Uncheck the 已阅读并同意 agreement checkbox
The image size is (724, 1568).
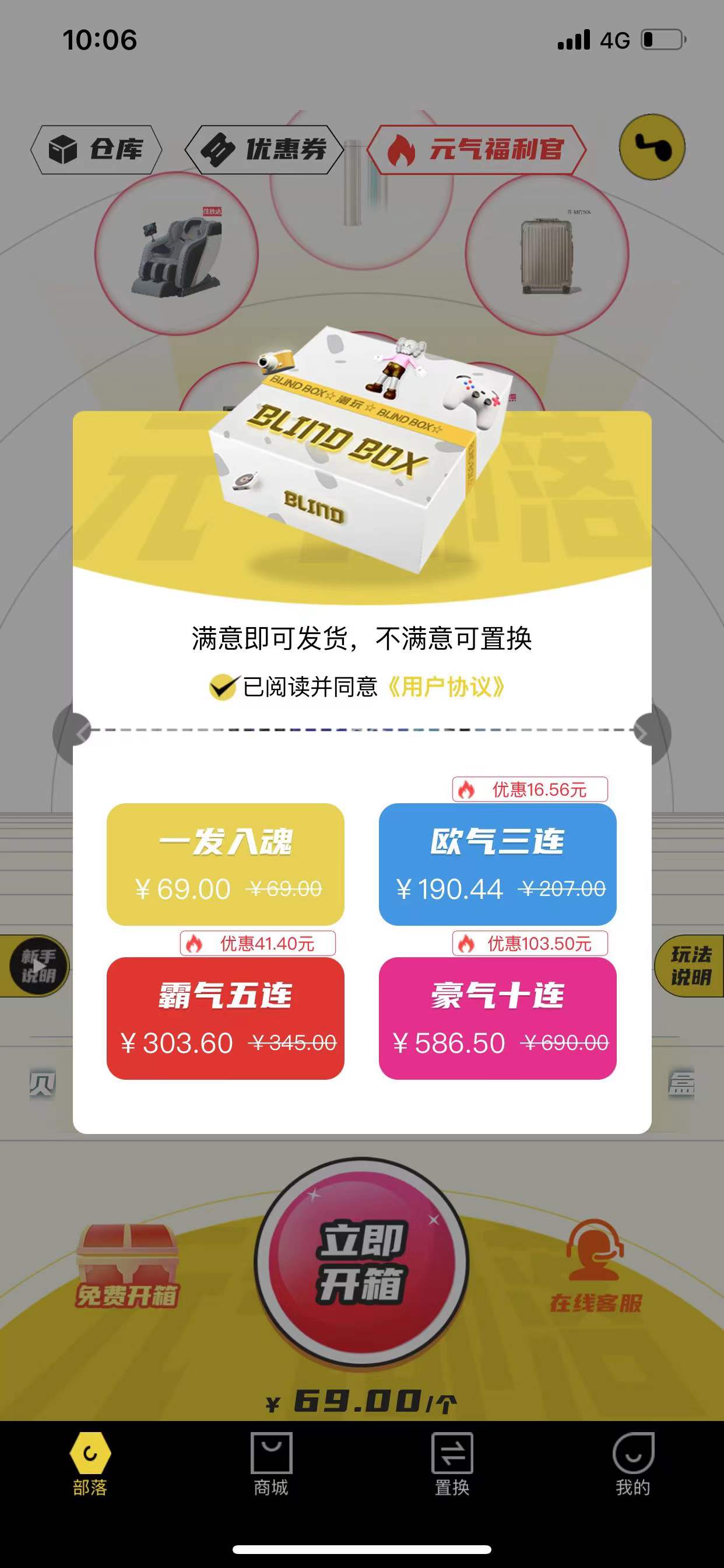(x=222, y=687)
